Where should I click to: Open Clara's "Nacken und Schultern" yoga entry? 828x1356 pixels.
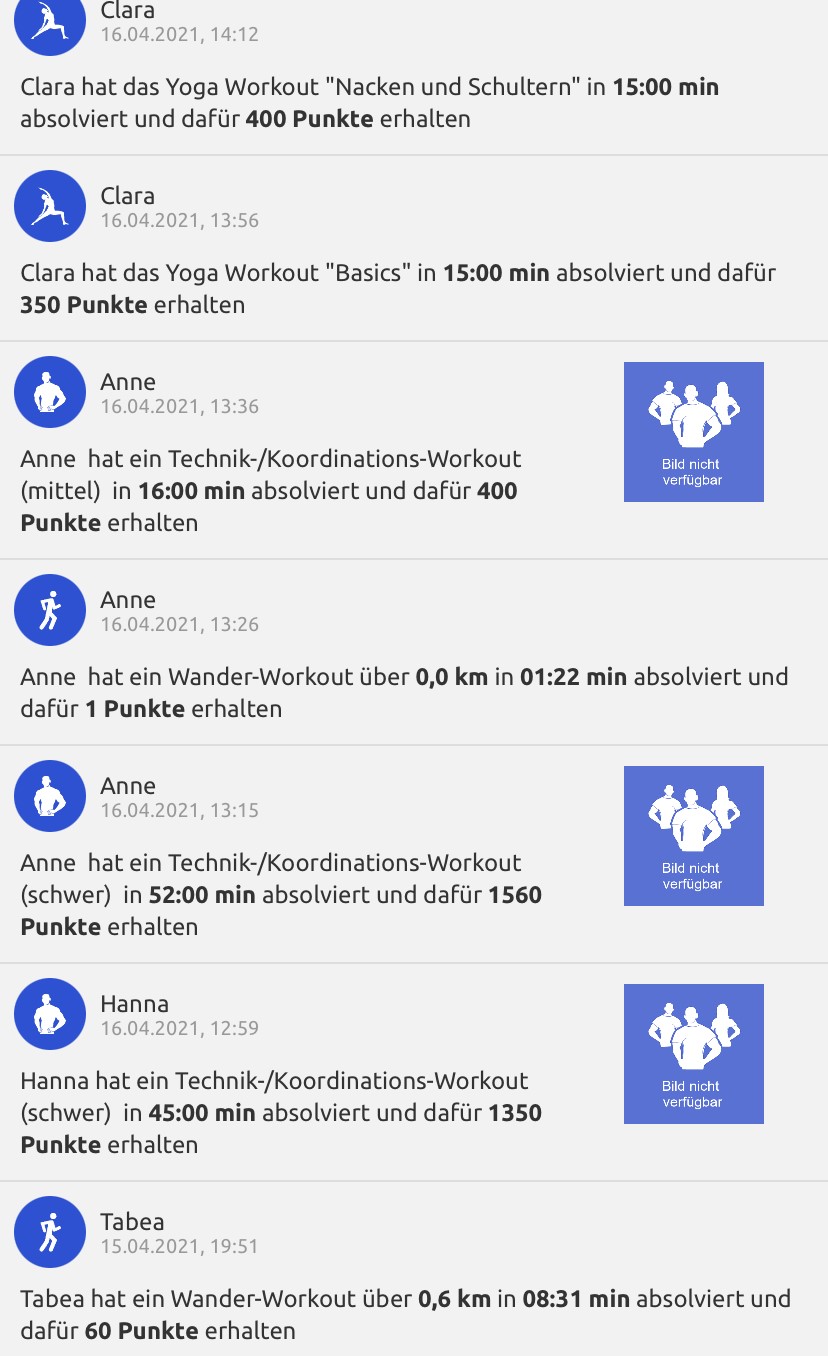(x=370, y=103)
